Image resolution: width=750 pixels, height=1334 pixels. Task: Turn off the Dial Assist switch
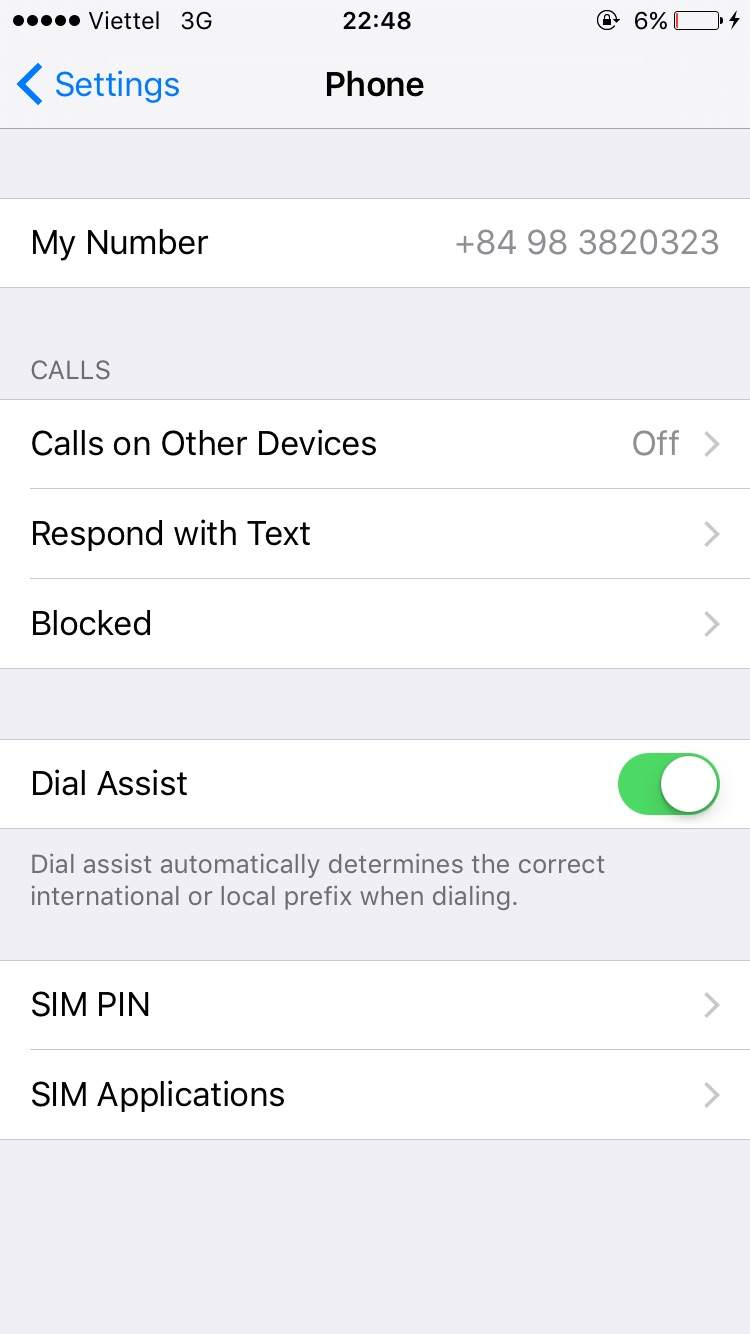point(668,784)
